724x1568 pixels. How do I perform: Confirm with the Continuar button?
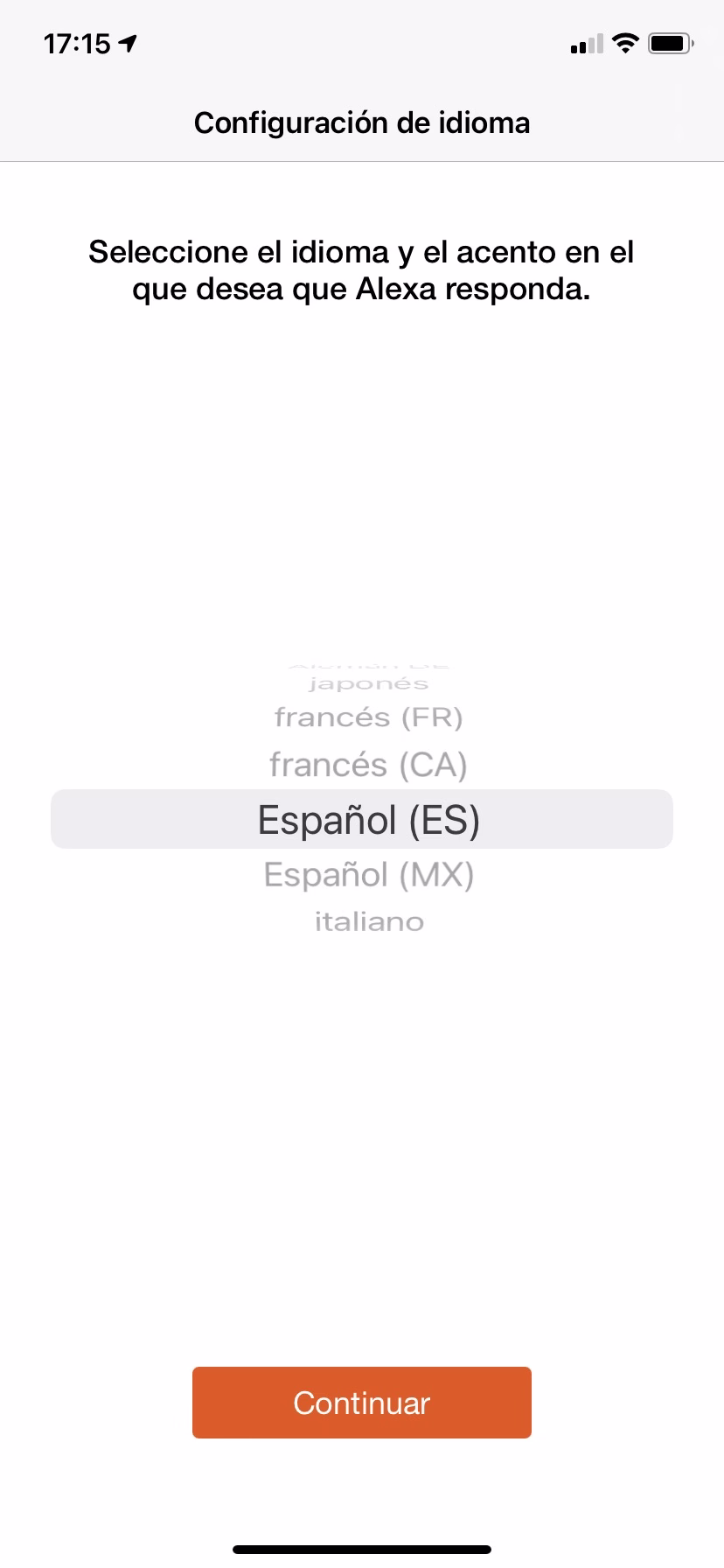click(x=361, y=1403)
